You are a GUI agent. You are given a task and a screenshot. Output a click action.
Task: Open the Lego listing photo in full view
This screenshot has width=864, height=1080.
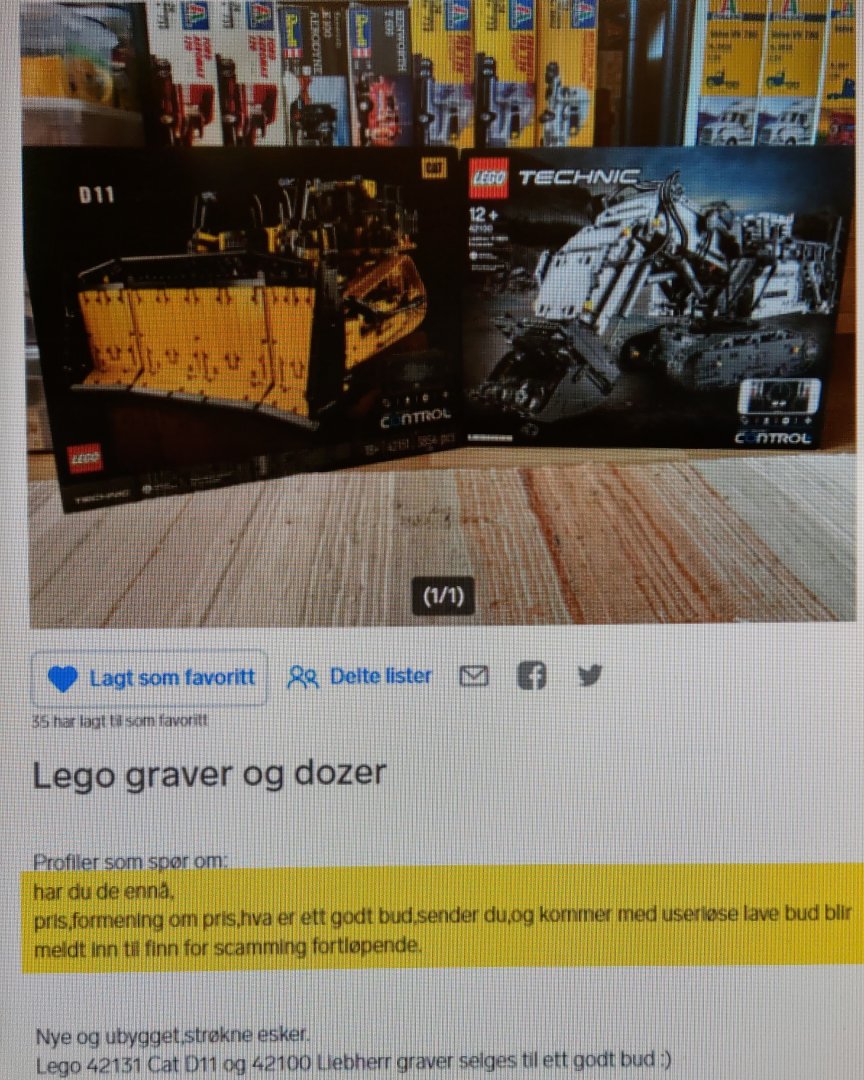(x=442, y=320)
